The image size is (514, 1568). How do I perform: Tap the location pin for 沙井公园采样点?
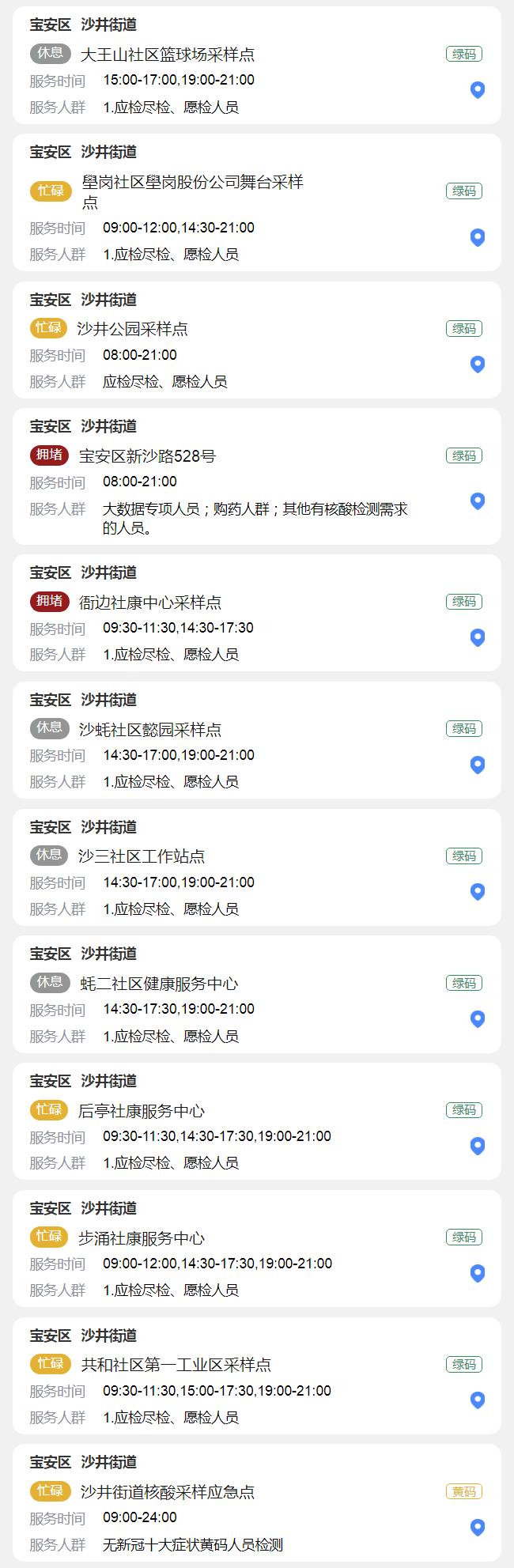[x=477, y=365]
